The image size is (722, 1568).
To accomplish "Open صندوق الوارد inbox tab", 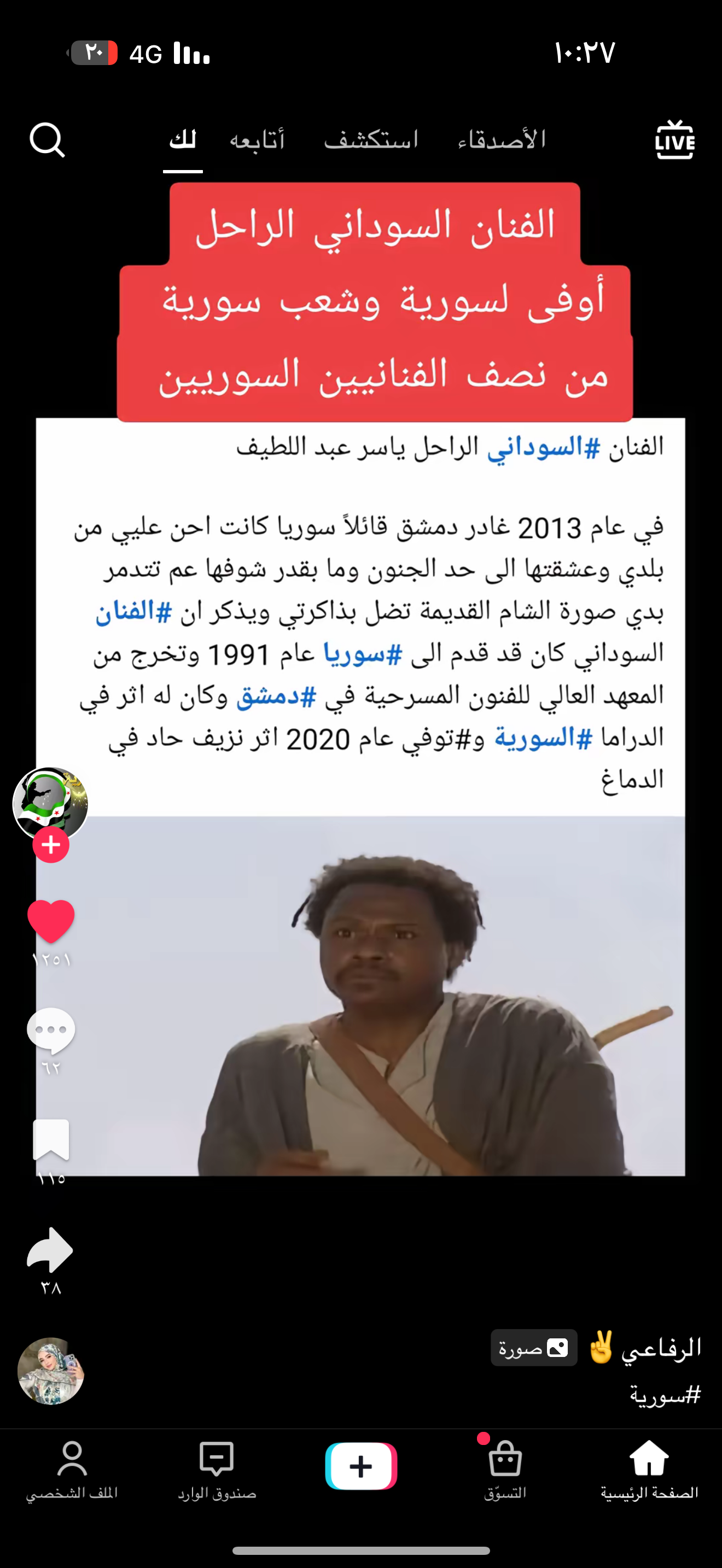I will 217,1469.
